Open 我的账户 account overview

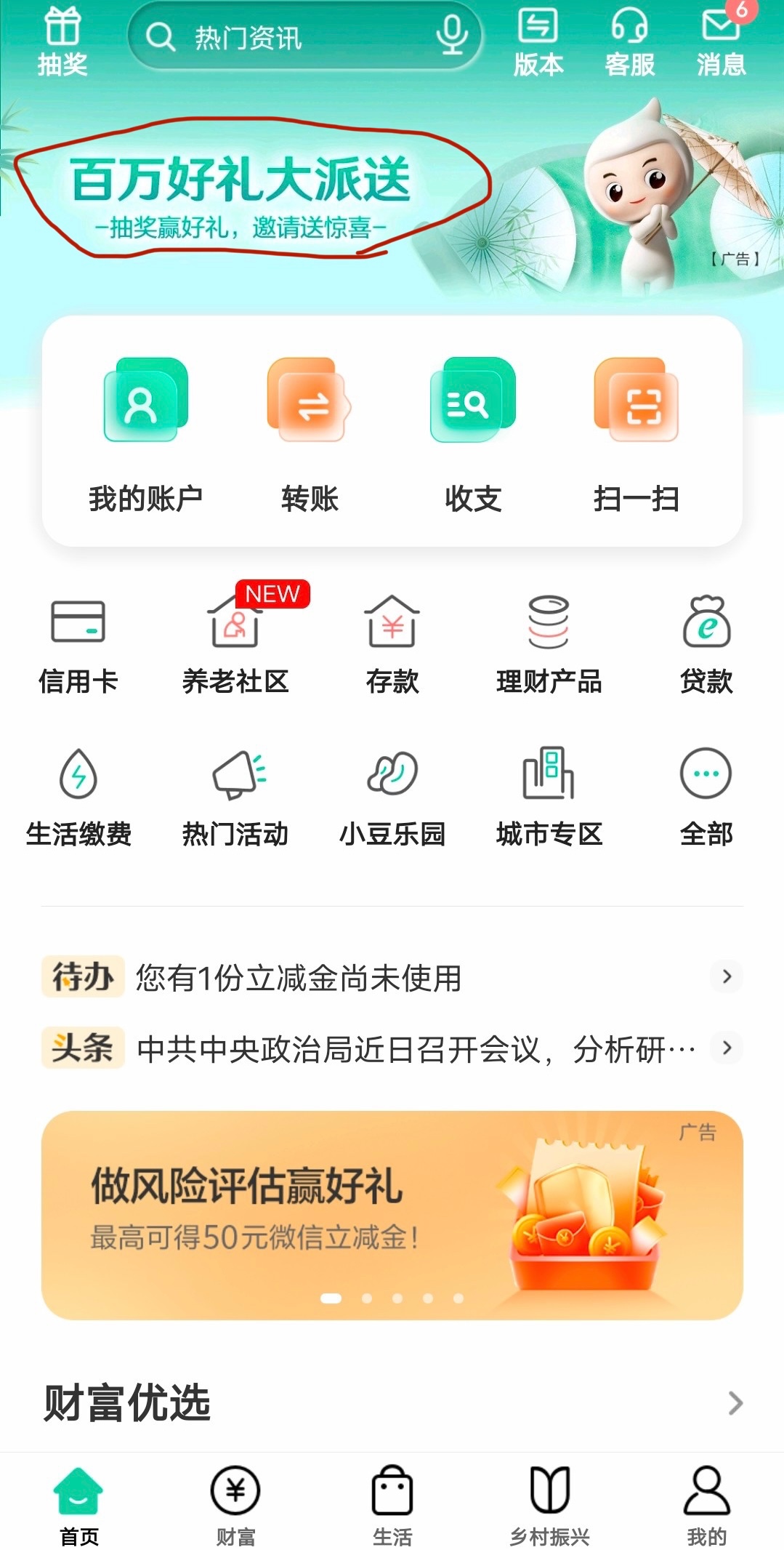145,433
